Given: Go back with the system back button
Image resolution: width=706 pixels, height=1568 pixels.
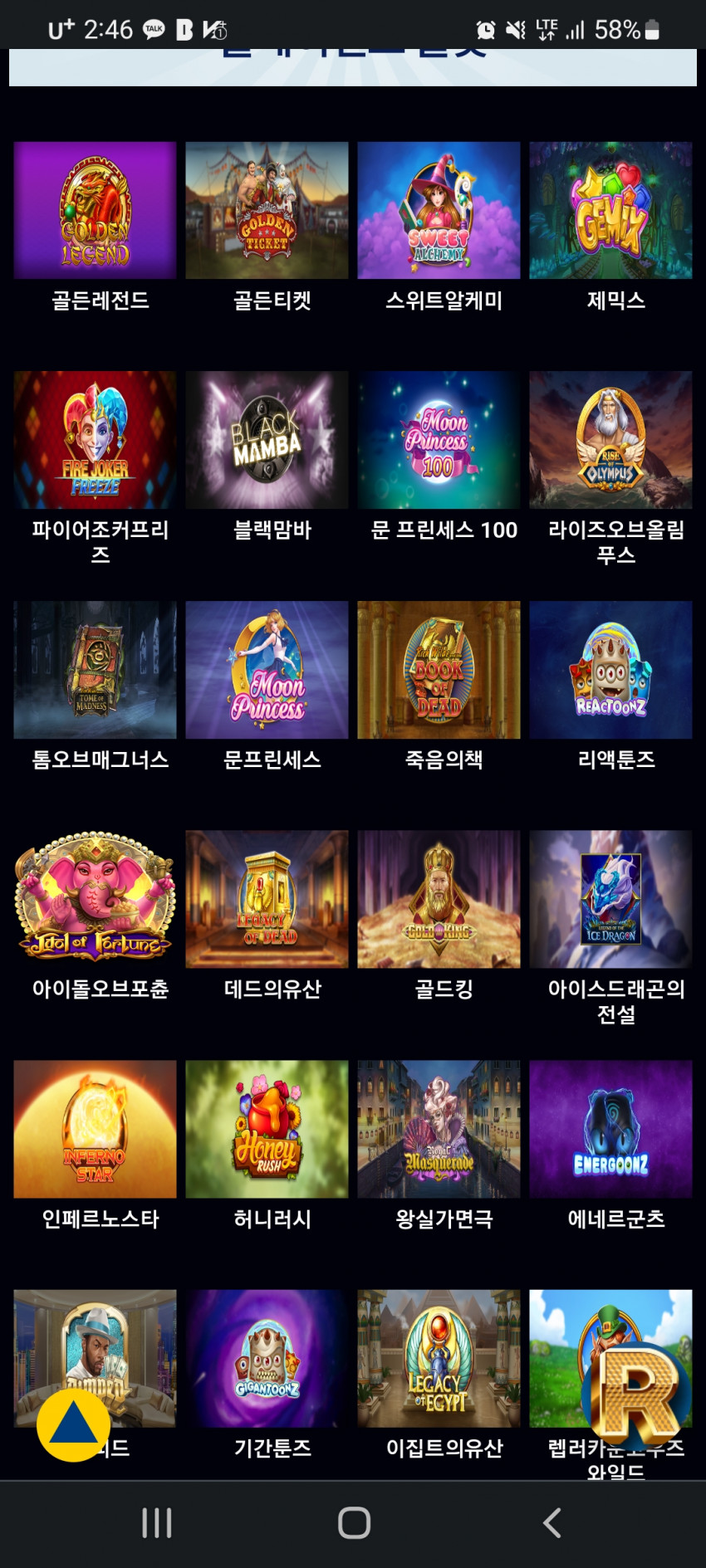Looking at the screenshot, I should coord(552,1522).
